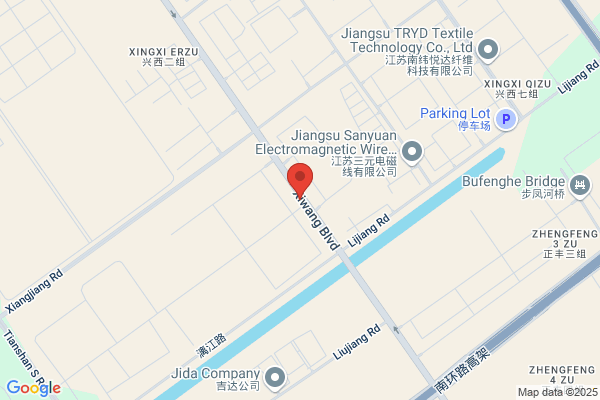
Task: Open the Jida Company place marker
Action: tap(275, 379)
